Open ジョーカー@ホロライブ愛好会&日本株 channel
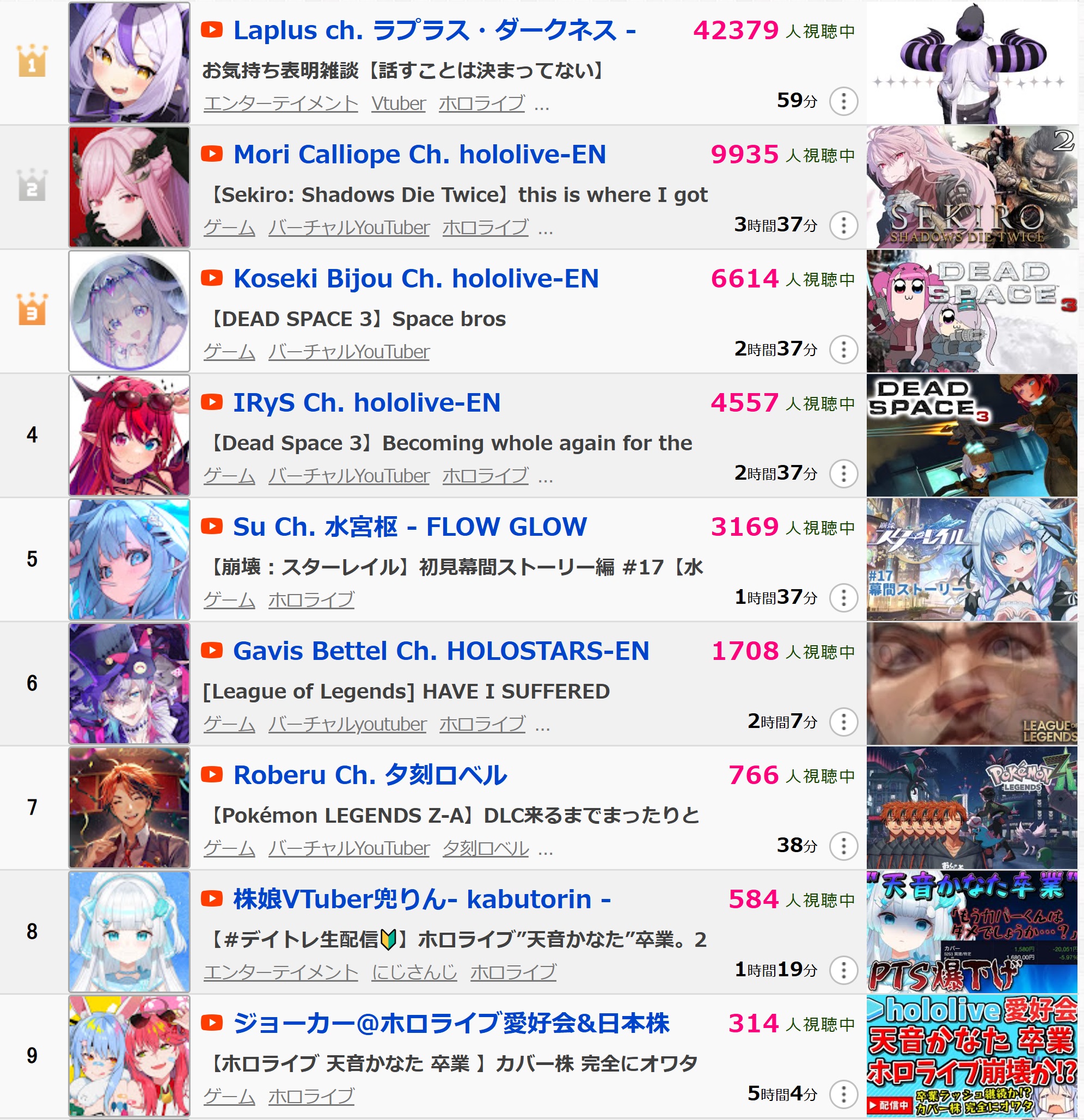 point(451,1024)
